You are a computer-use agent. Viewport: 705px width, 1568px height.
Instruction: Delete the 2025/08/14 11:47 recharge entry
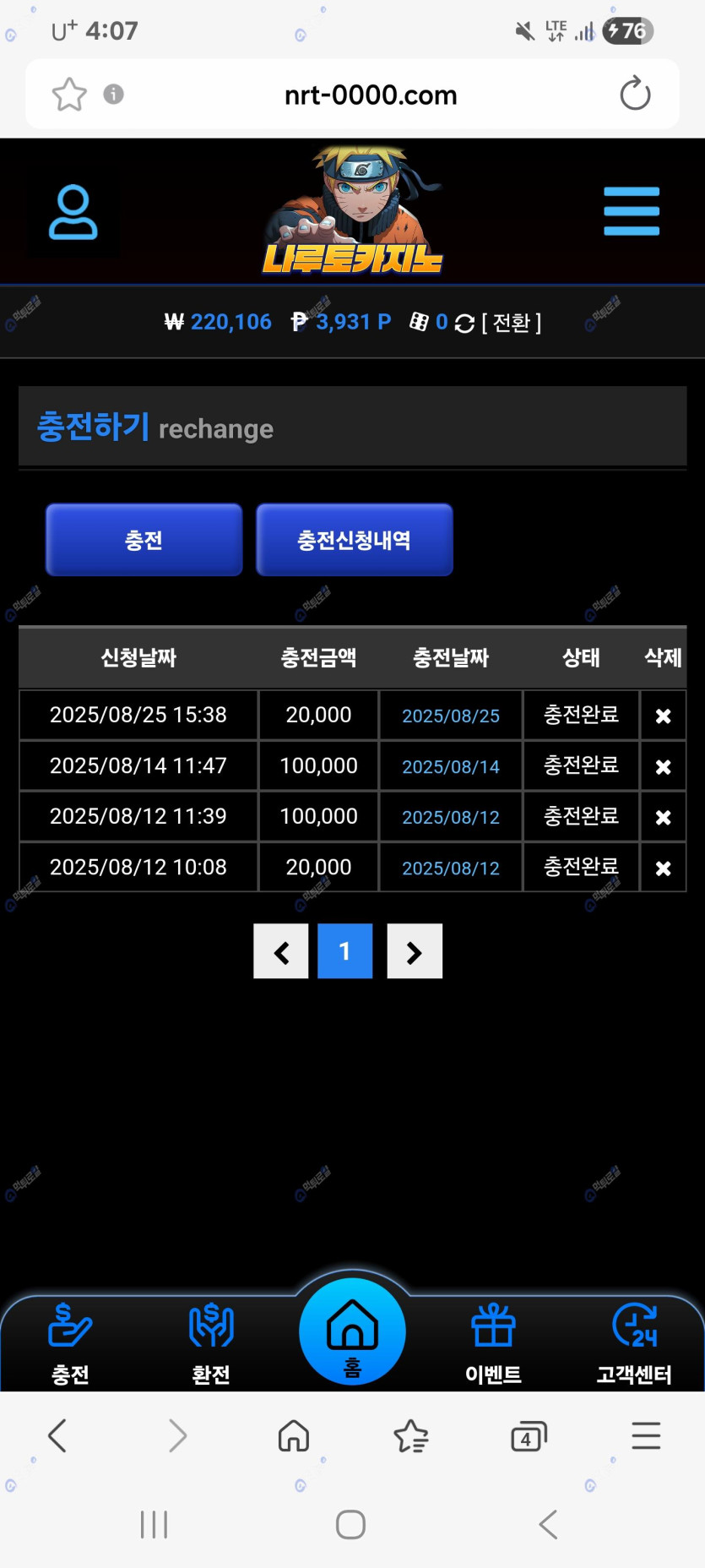pos(663,766)
